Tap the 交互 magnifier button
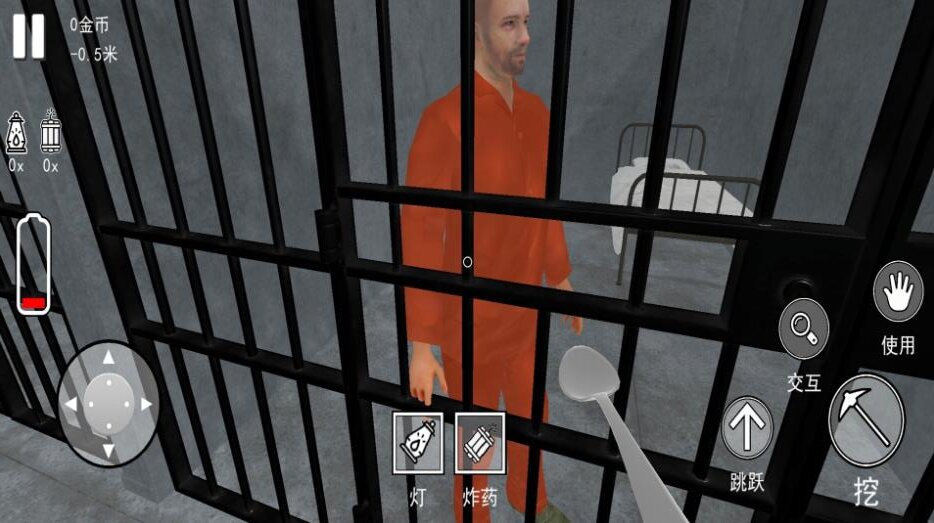The width and height of the screenshot is (934, 523). coord(804,329)
